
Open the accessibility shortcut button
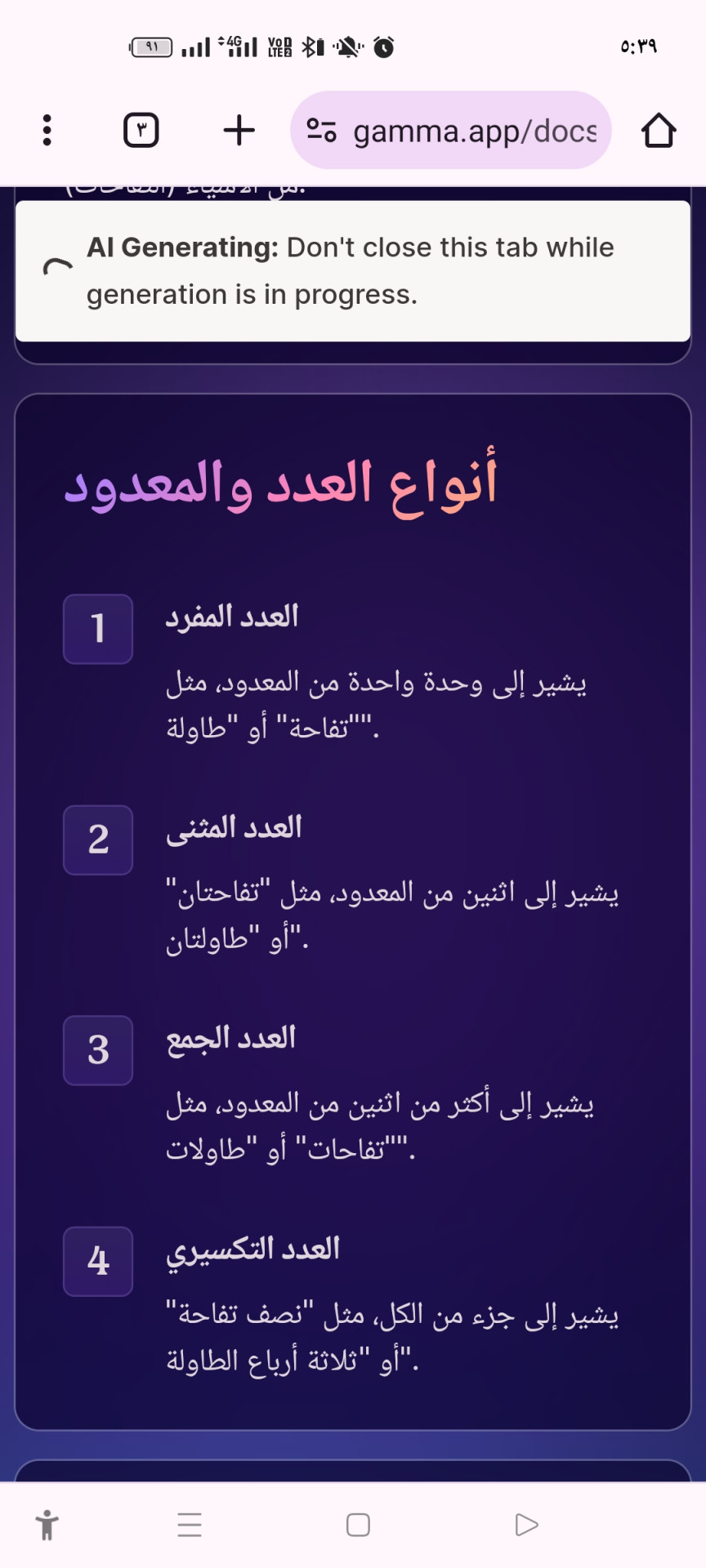click(47, 1525)
